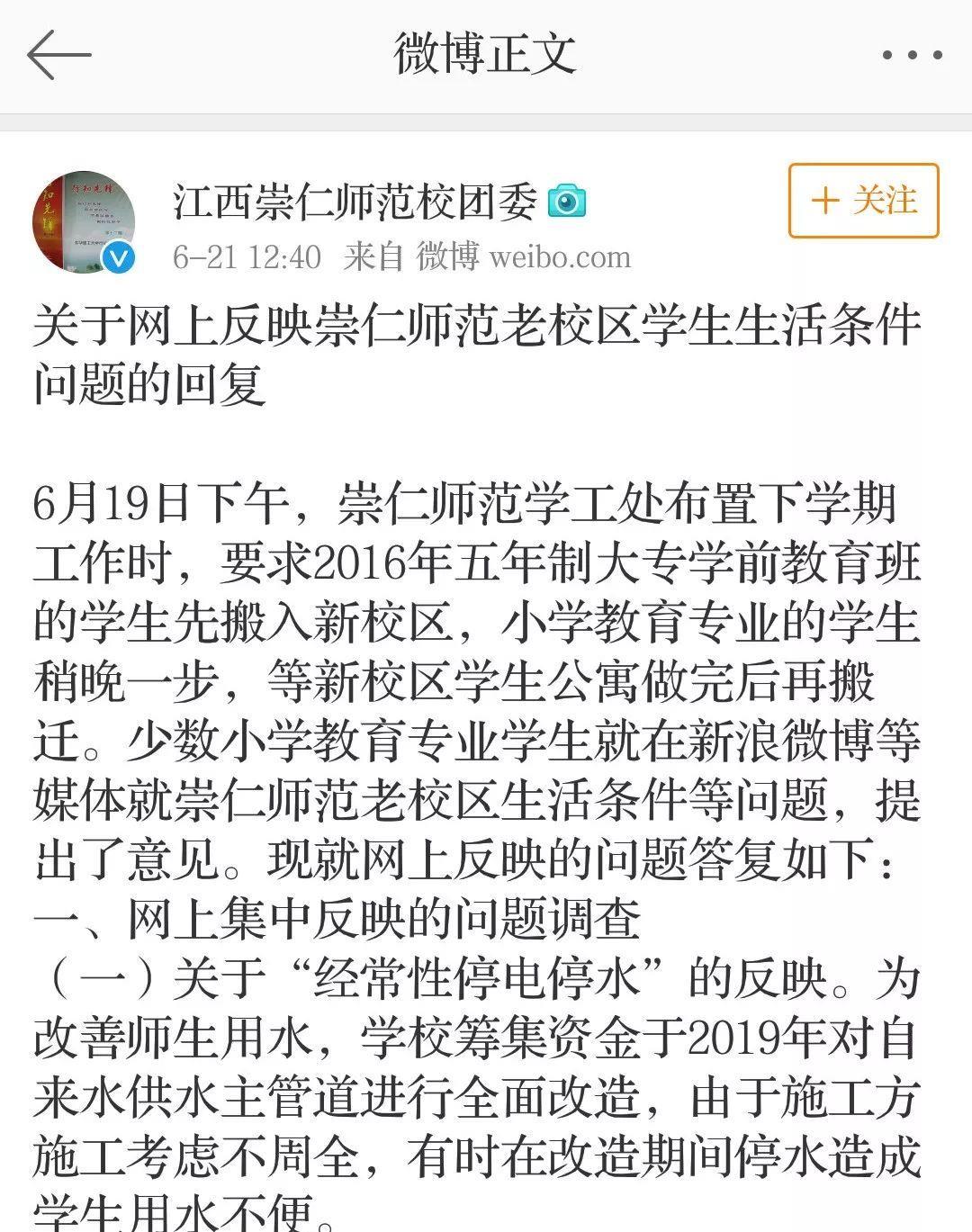Follow 江西崇仁师范校团委 with 关注 button
This screenshot has height=1232, width=972.
[x=863, y=200]
